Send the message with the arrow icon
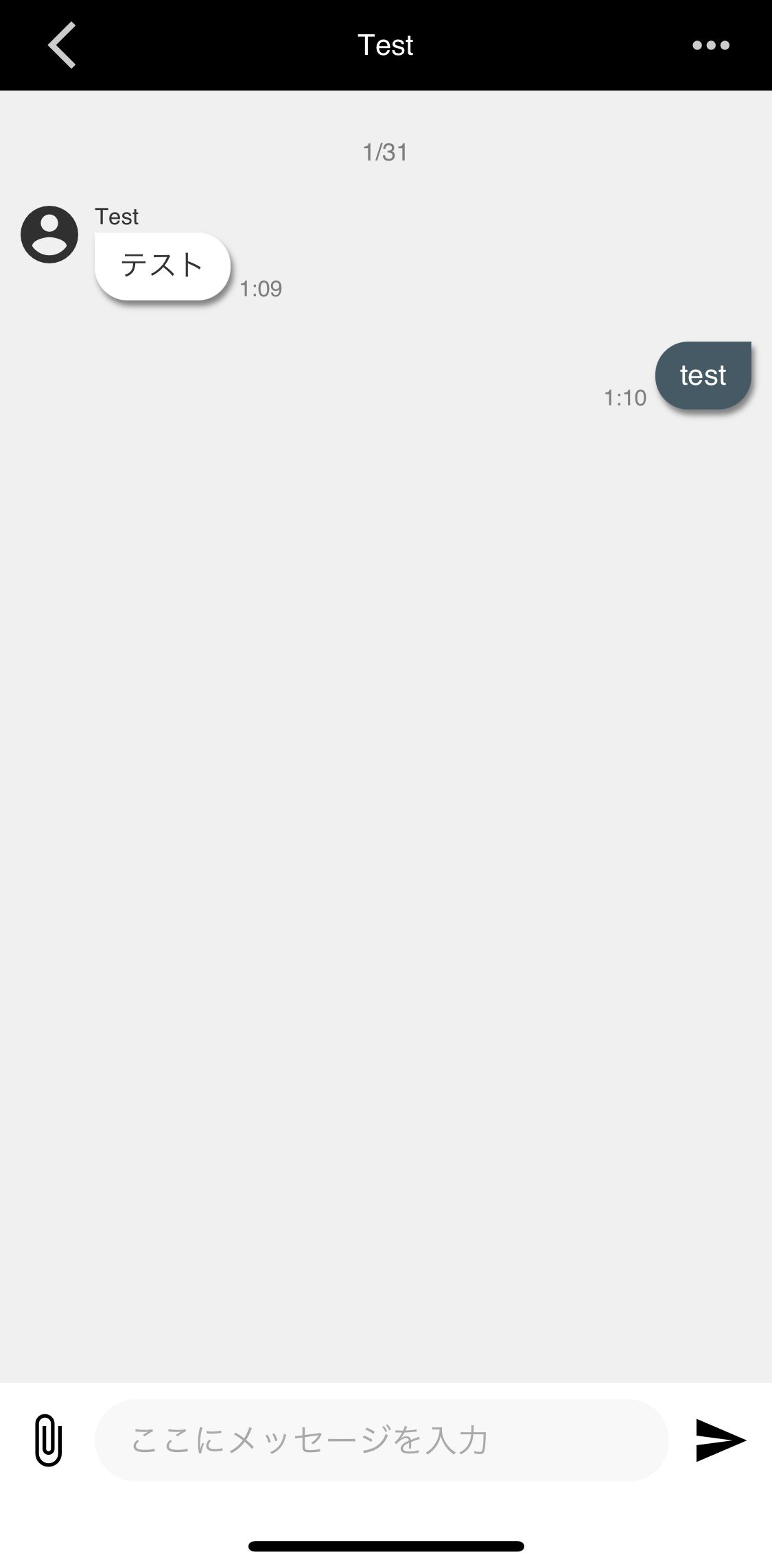This screenshot has width=772, height=1568. coord(721,1440)
